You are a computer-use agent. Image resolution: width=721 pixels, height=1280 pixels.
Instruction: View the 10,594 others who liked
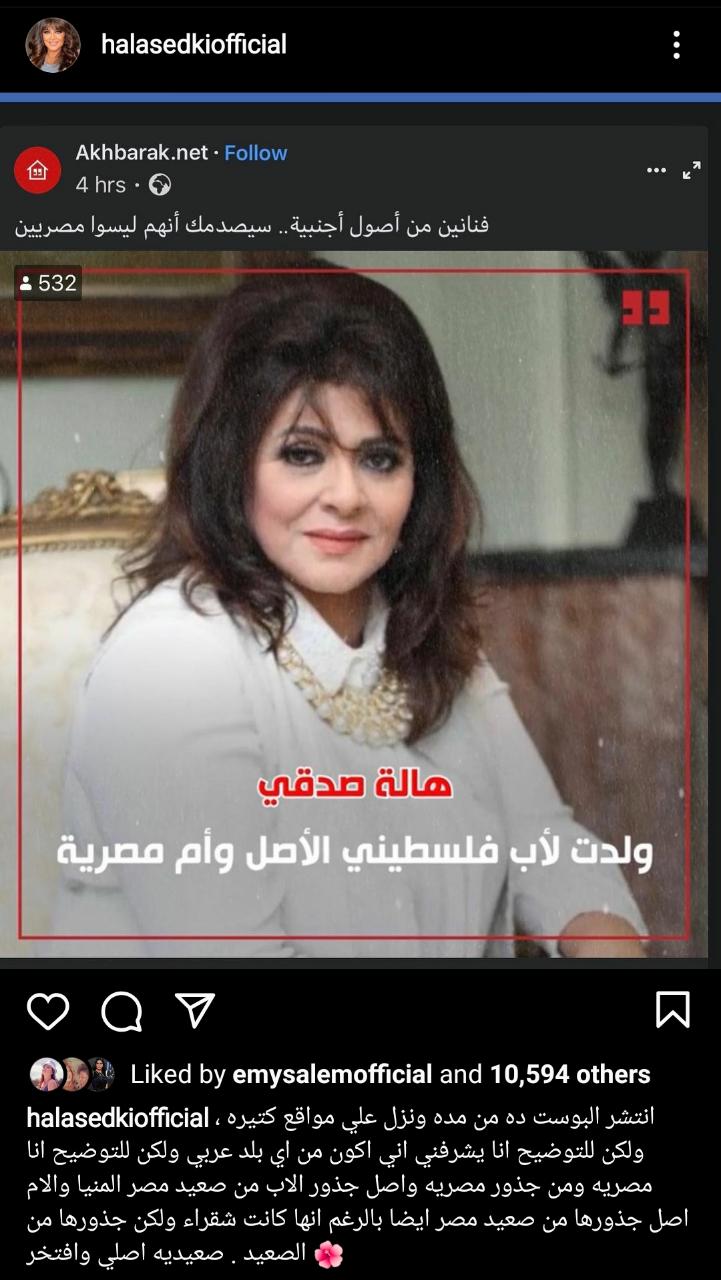click(x=570, y=1075)
